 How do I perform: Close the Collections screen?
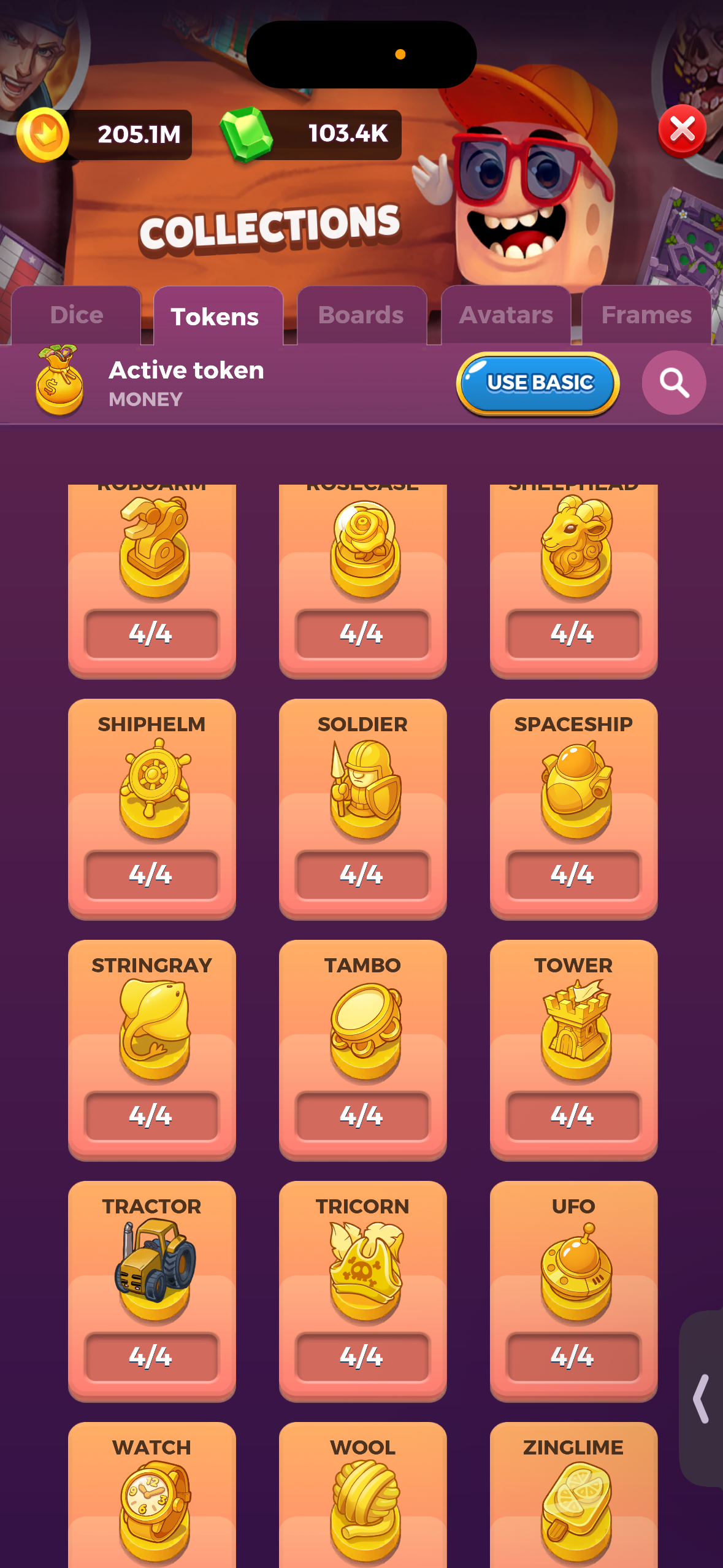pos(682,130)
